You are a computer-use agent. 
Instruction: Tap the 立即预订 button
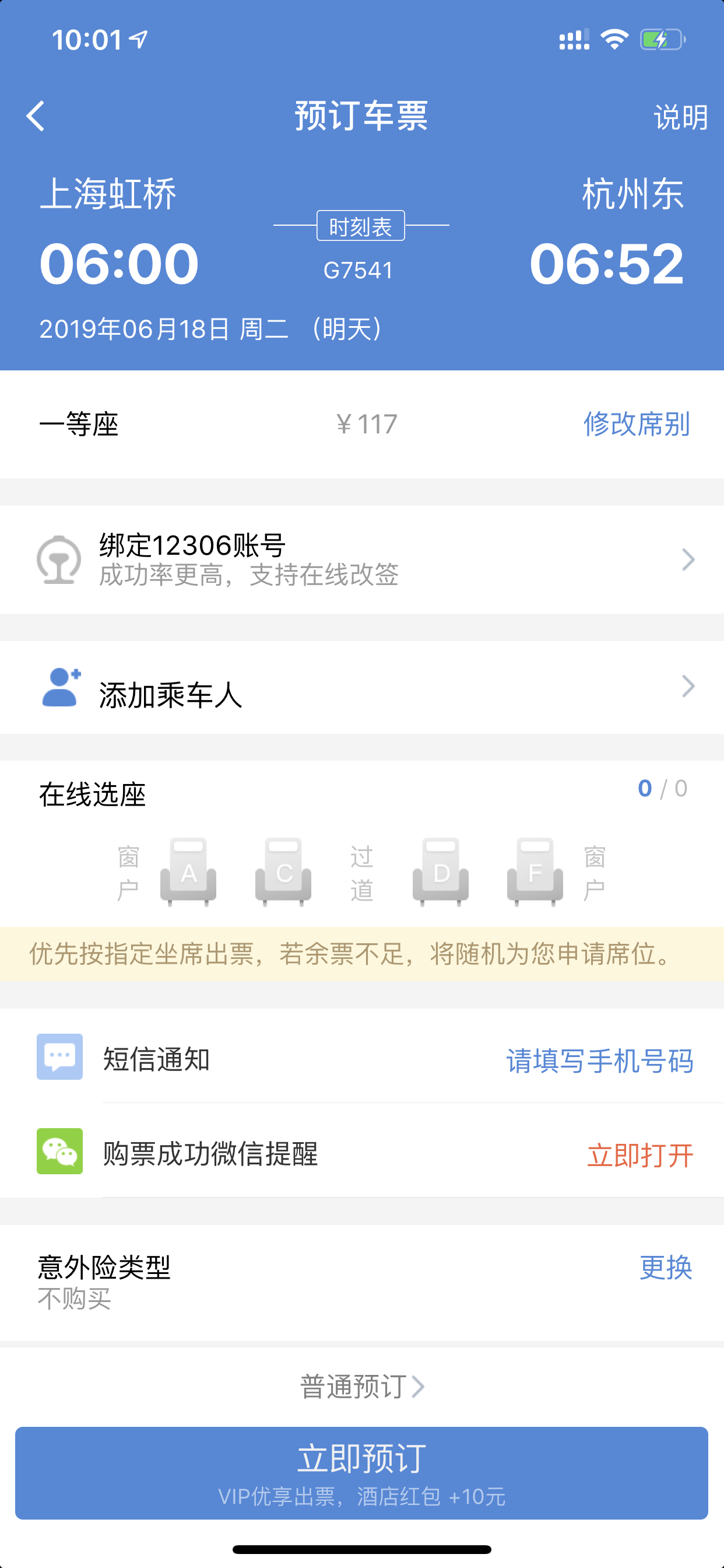(362, 1472)
